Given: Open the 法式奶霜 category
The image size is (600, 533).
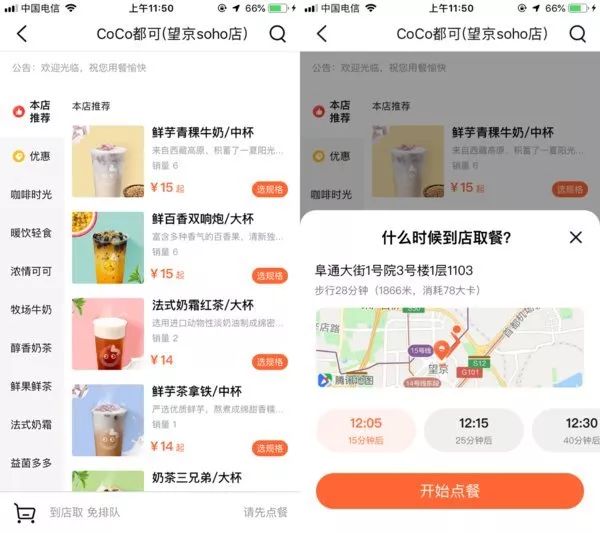Looking at the screenshot, I should pos(31,425).
